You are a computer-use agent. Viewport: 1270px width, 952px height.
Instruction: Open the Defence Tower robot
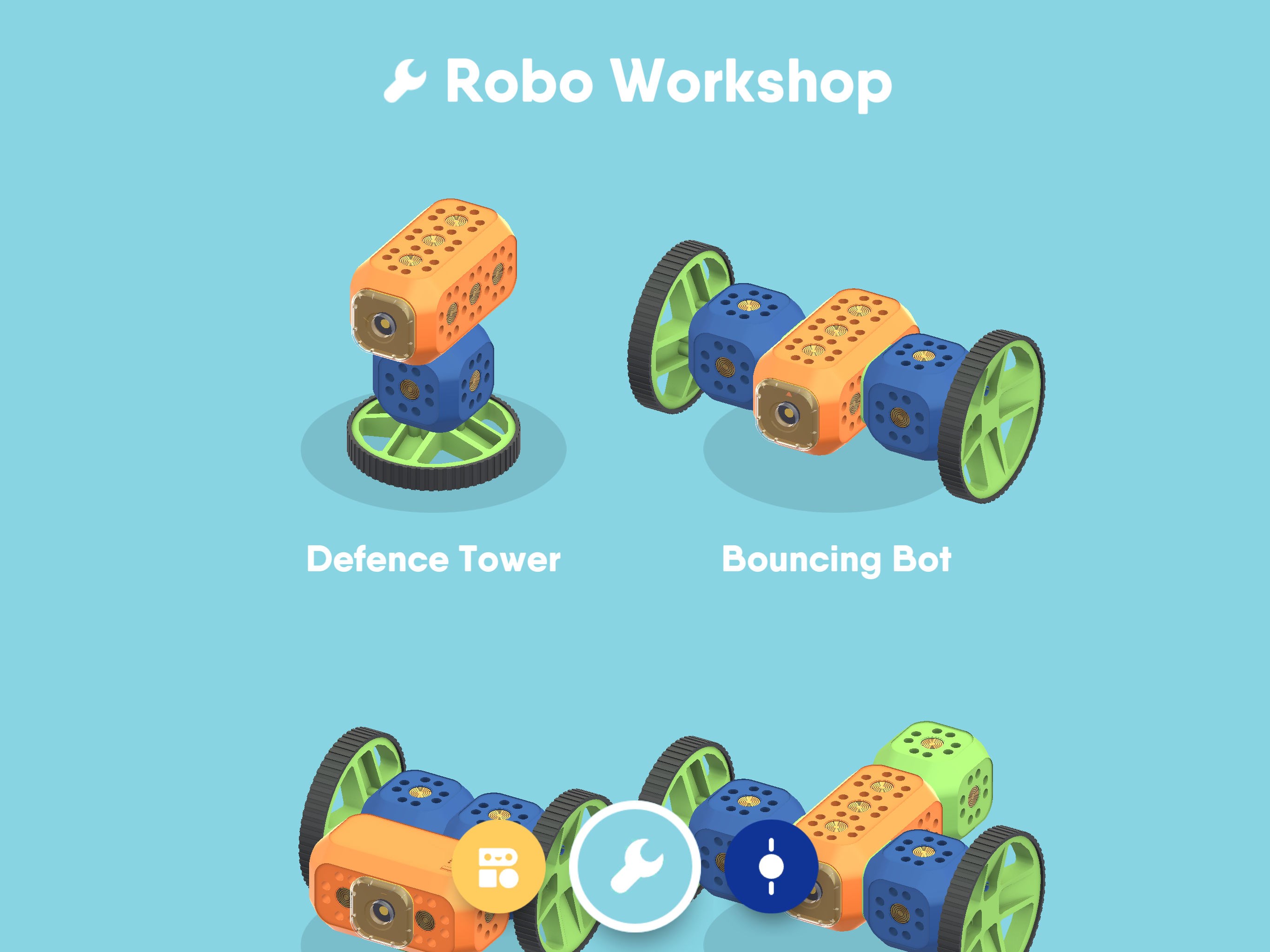[x=433, y=356]
